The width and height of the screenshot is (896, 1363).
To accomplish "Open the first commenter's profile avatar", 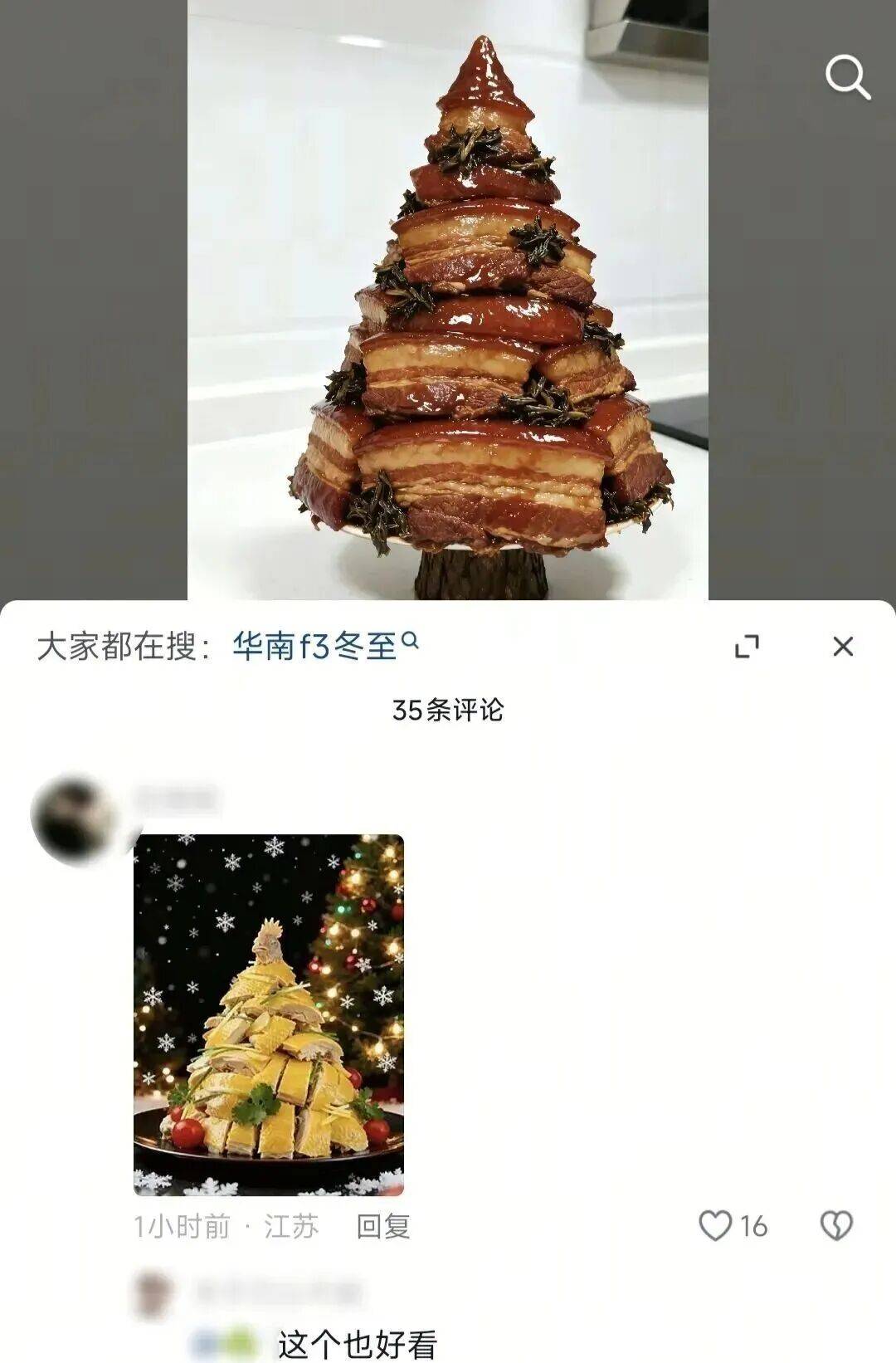I will click(73, 820).
